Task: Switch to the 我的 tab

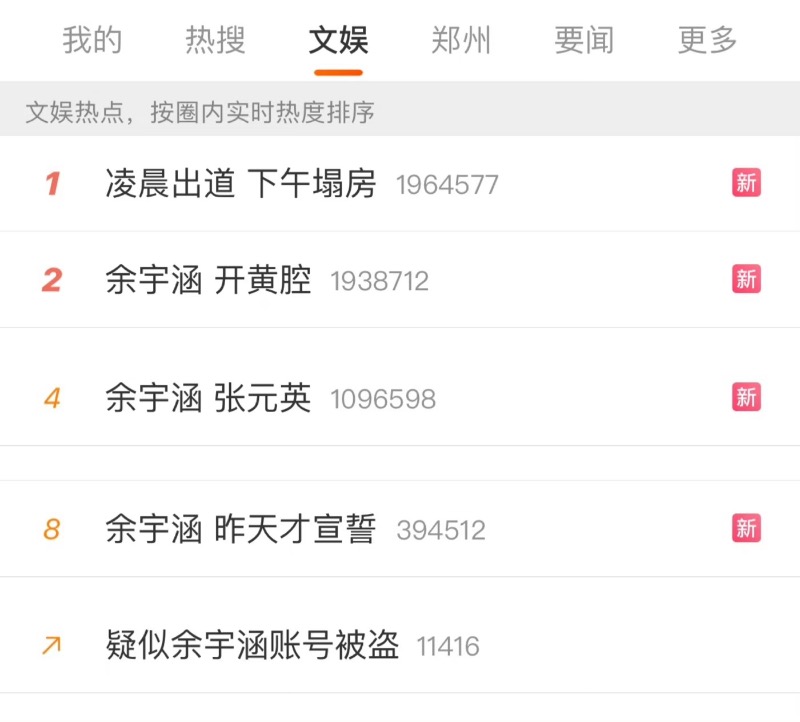Action: pyautogui.click(x=92, y=41)
